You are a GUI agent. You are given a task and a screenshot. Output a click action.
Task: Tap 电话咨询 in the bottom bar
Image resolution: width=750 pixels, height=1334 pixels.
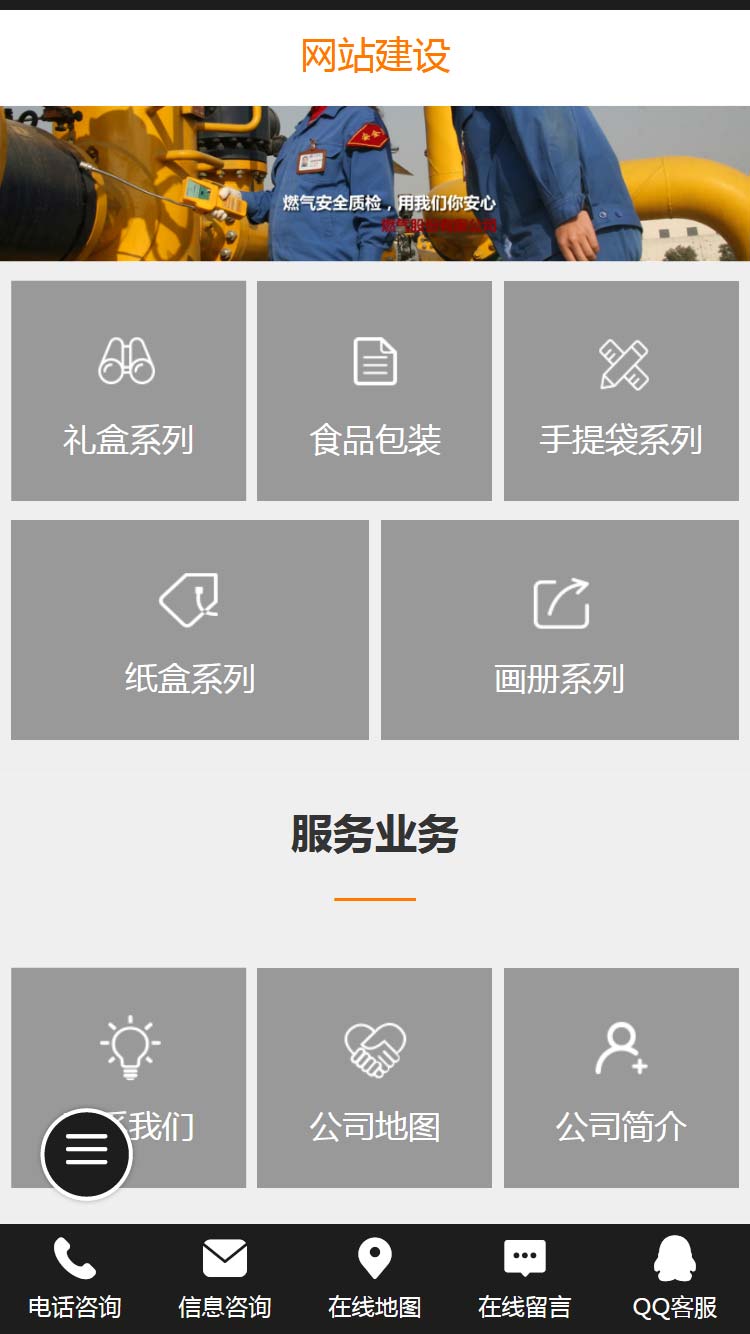[x=75, y=1279]
